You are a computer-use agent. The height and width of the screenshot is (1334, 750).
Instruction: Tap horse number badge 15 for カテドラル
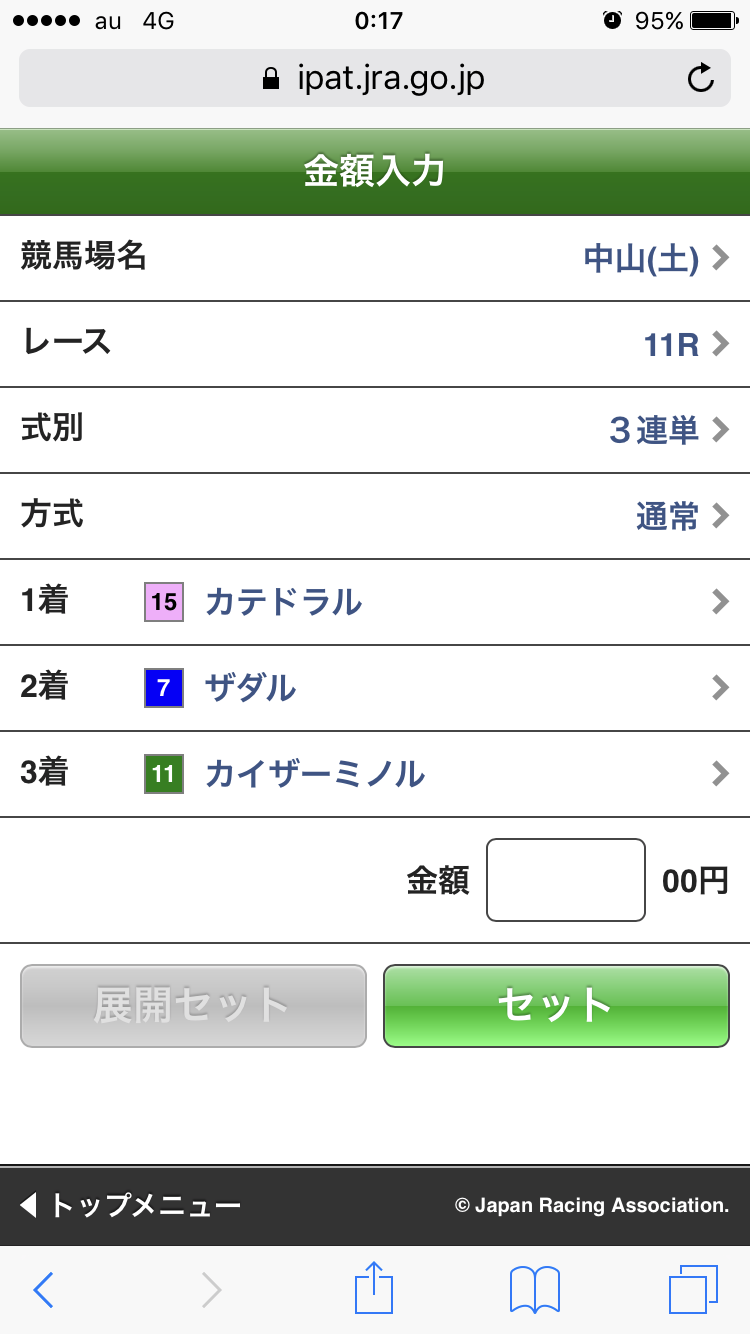pos(163,602)
